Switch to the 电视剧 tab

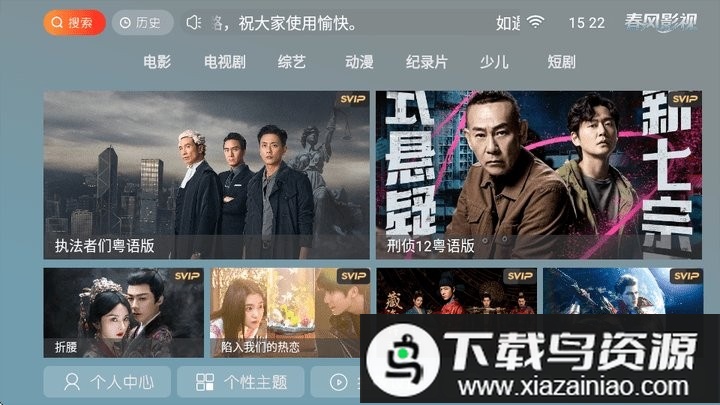[224, 62]
